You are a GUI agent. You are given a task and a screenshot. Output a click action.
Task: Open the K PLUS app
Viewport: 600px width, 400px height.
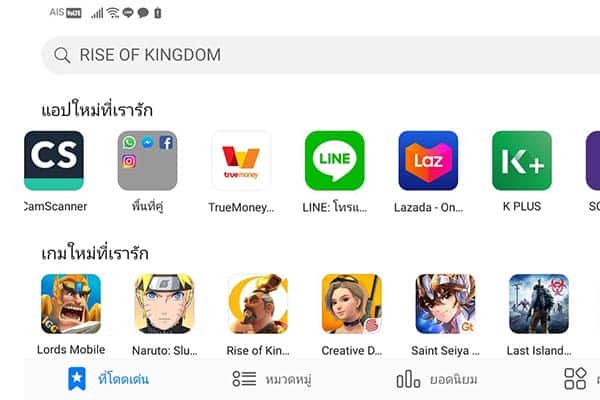coord(521,160)
